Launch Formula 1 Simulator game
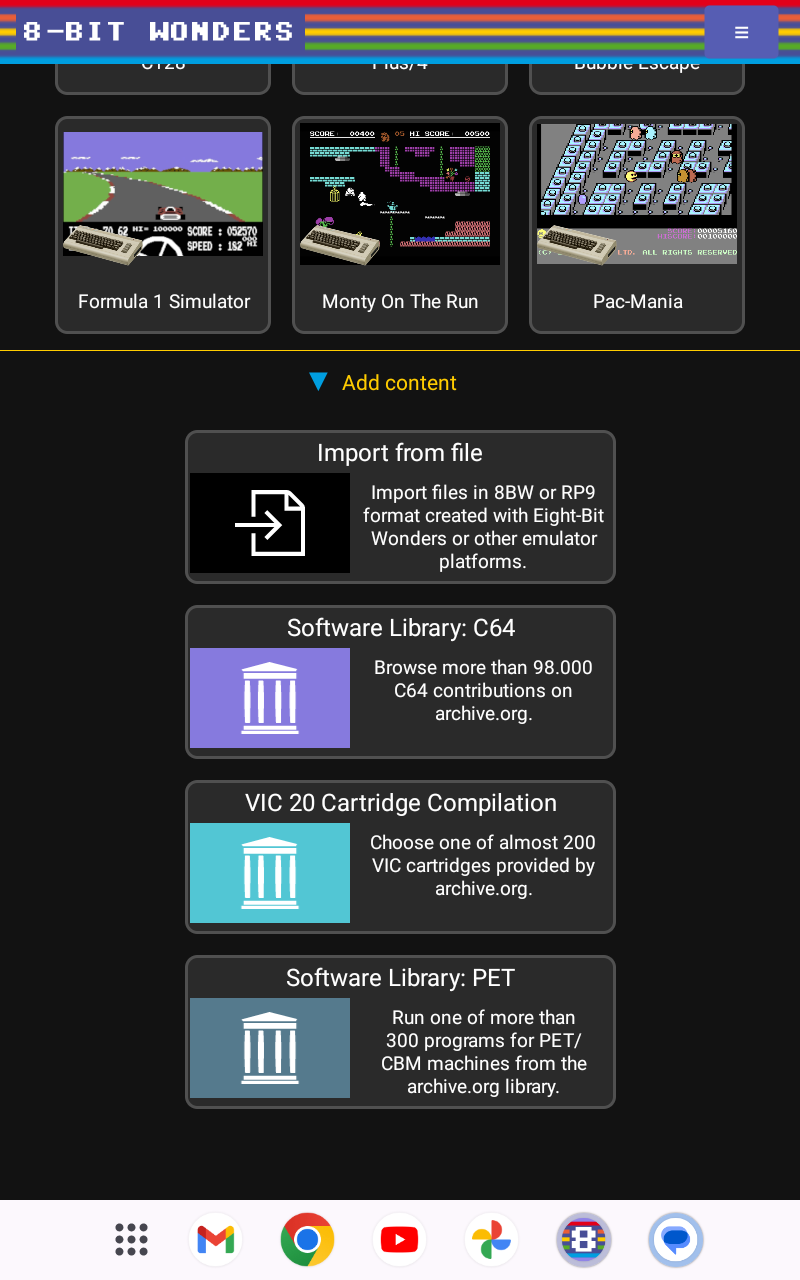 163,225
